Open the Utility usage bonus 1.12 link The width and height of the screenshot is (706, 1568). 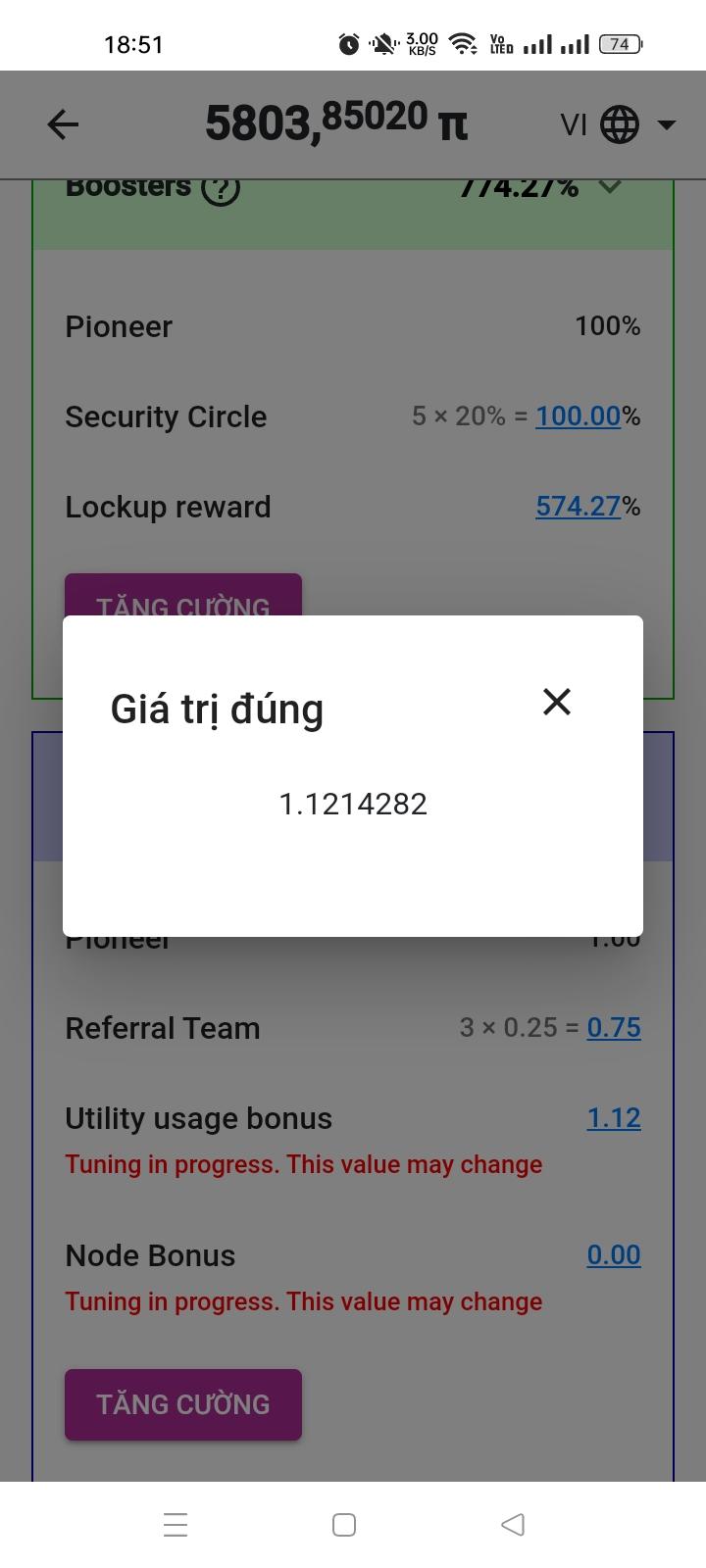(614, 1118)
